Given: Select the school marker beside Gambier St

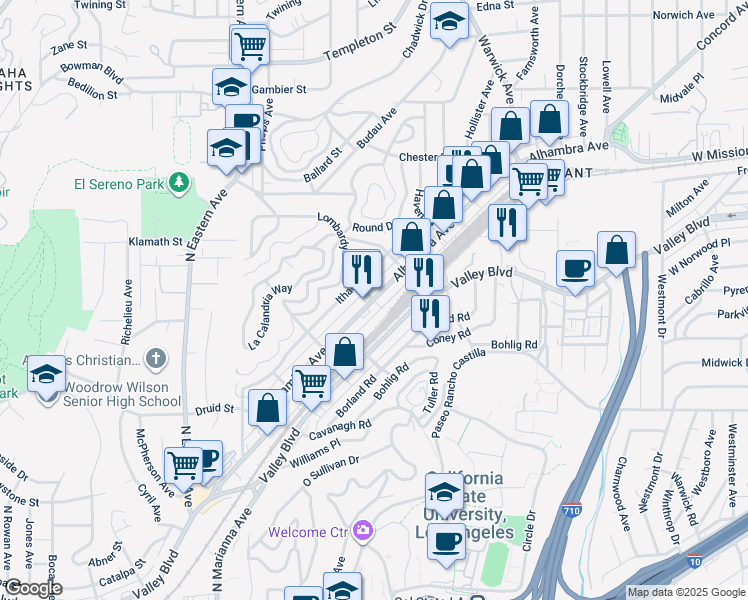Looking at the screenshot, I should tap(231, 87).
